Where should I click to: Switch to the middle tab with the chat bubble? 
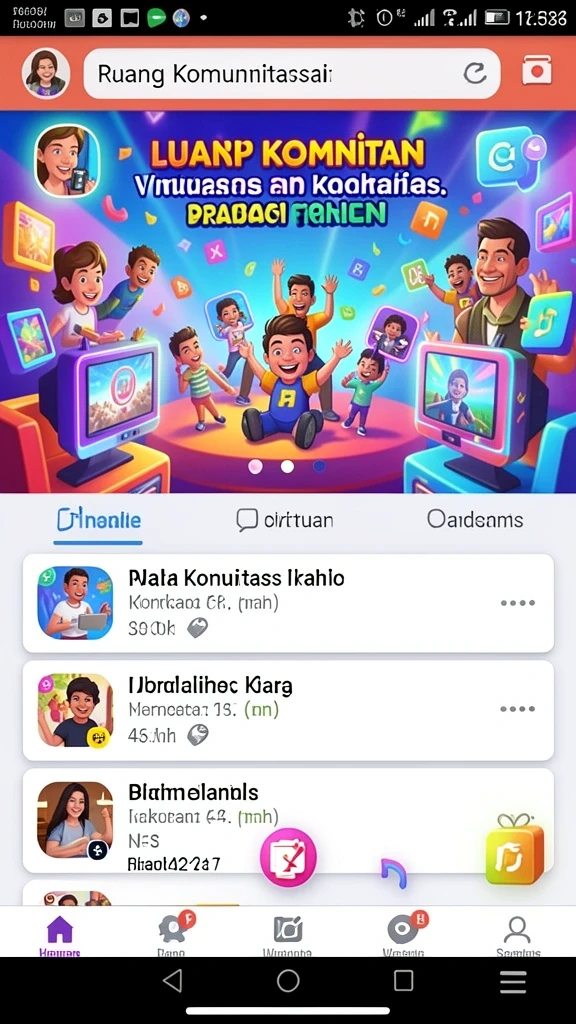(285, 520)
